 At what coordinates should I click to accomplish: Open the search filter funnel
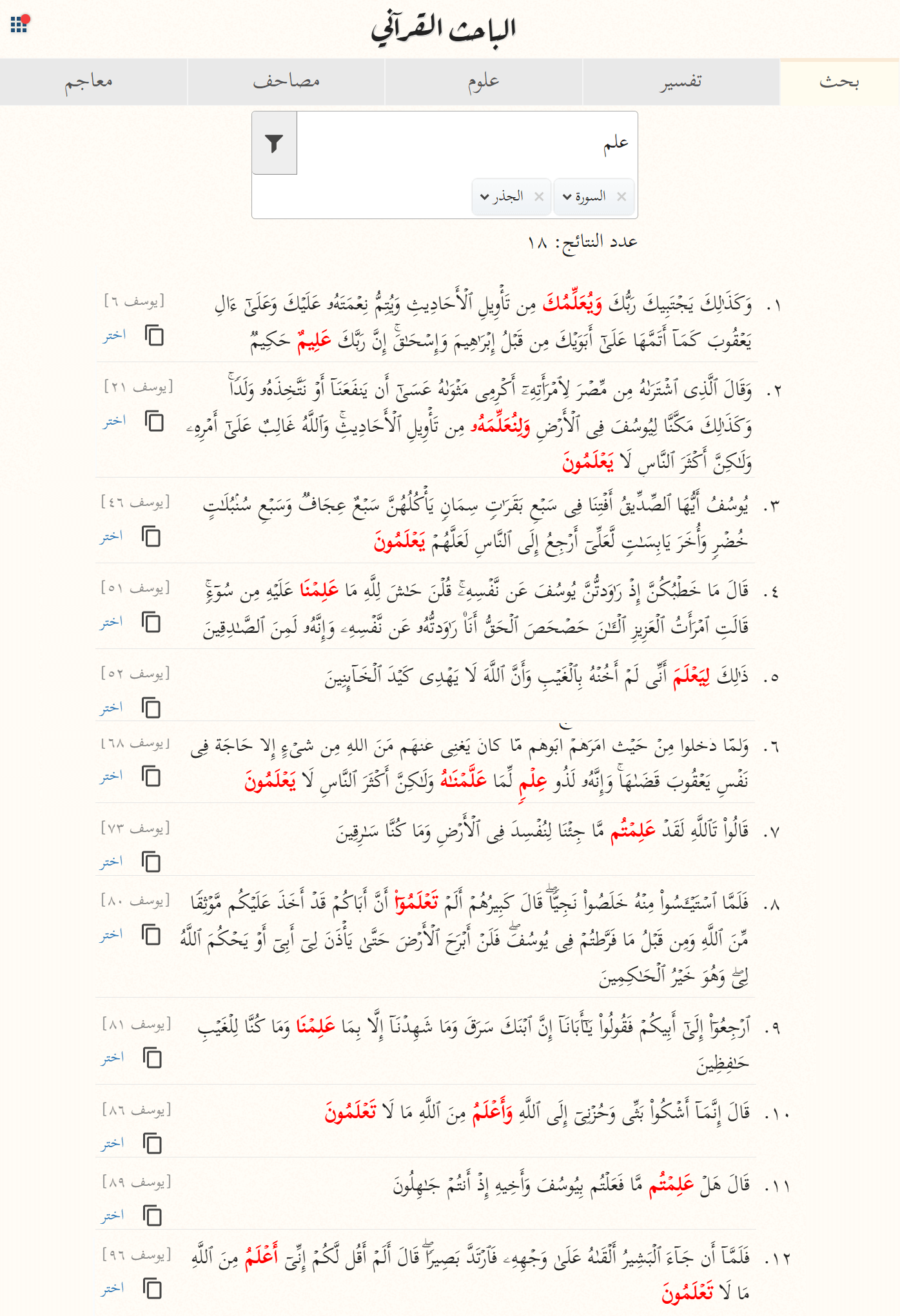point(275,143)
